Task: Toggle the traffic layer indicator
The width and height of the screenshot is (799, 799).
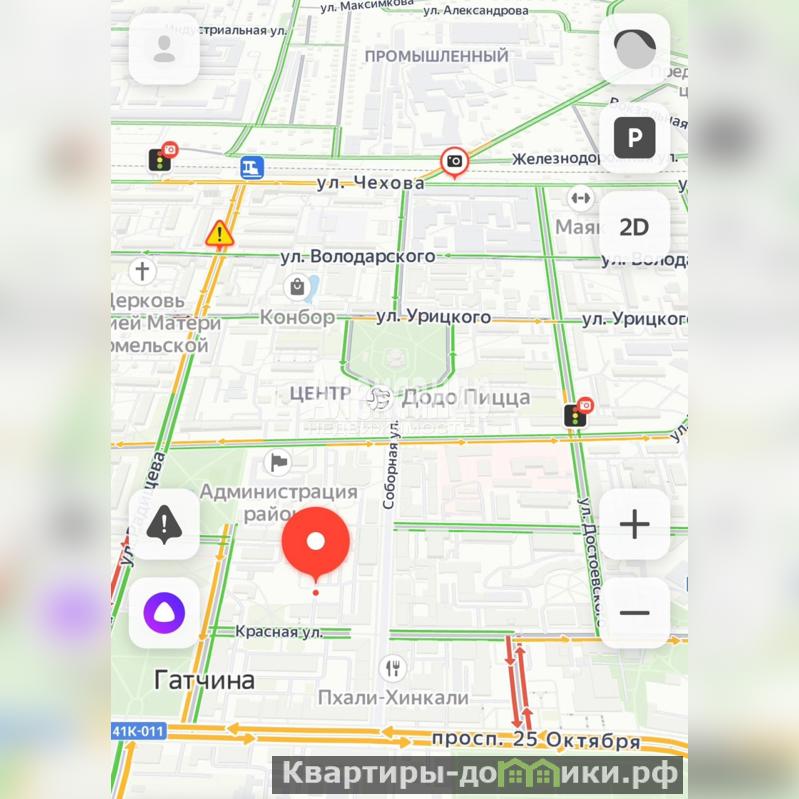Action: (x=634, y=49)
